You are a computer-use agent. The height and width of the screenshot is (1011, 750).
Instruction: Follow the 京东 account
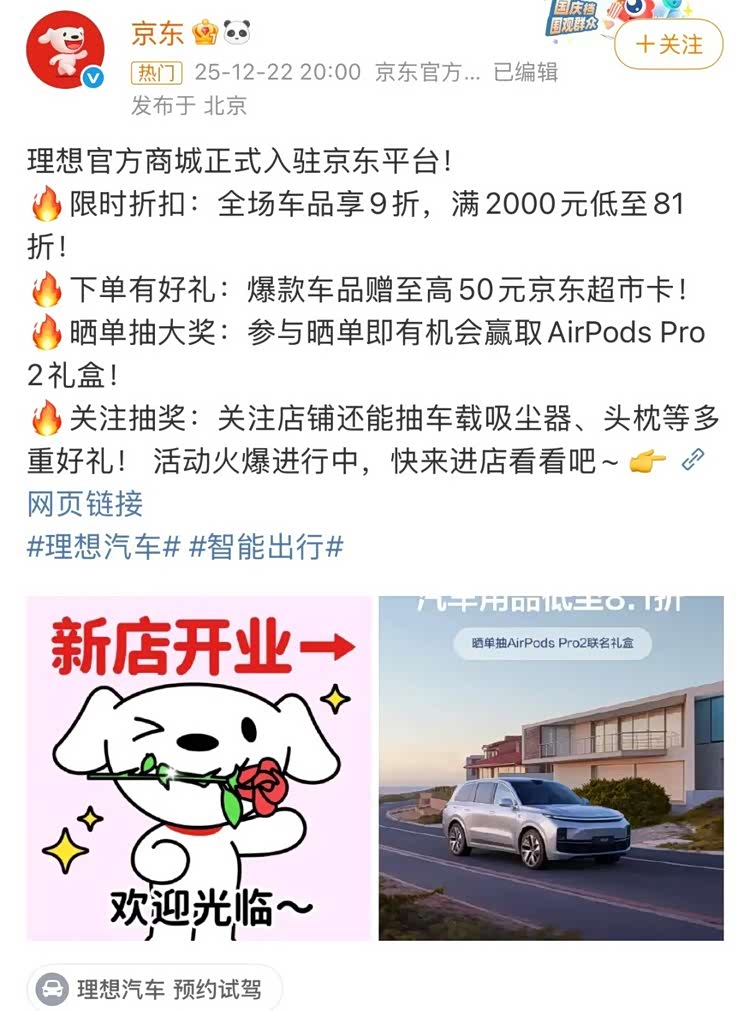[x=668, y=44]
